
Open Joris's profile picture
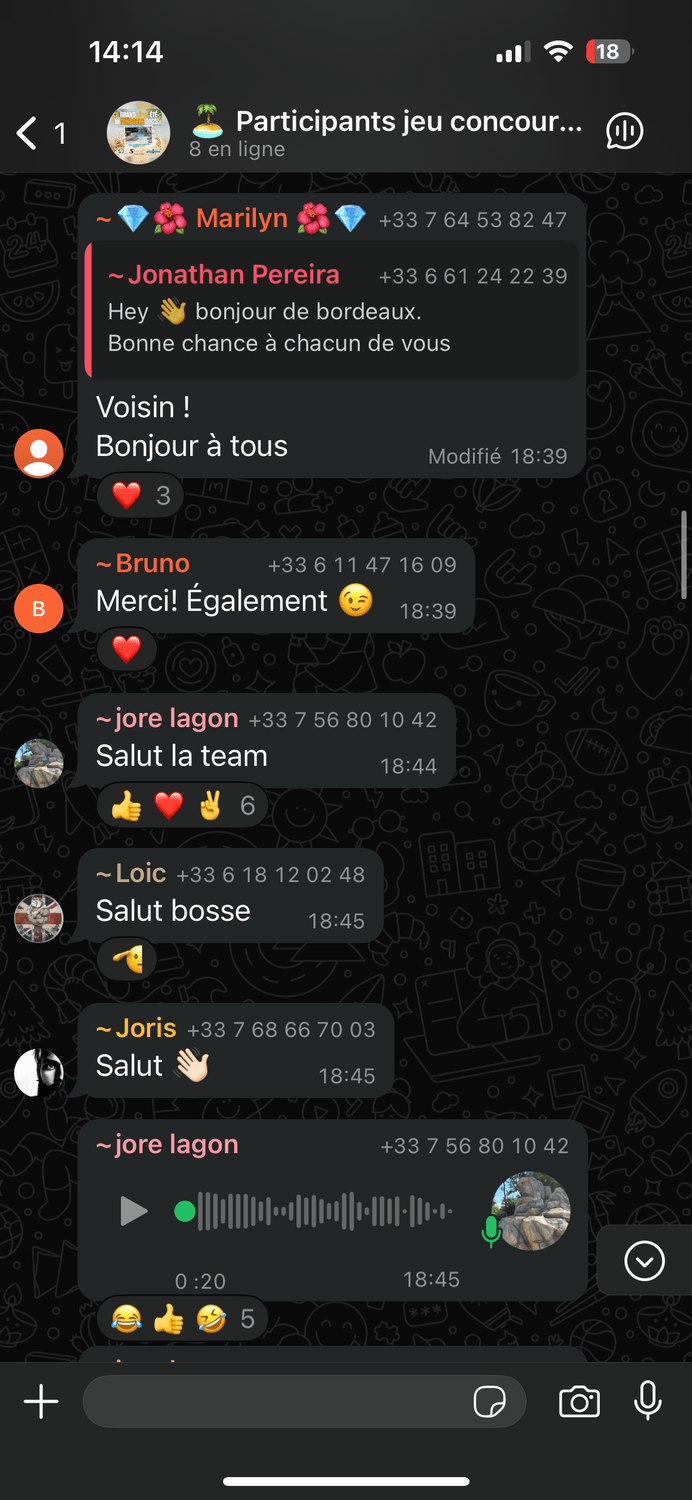[x=39, y=1073]
